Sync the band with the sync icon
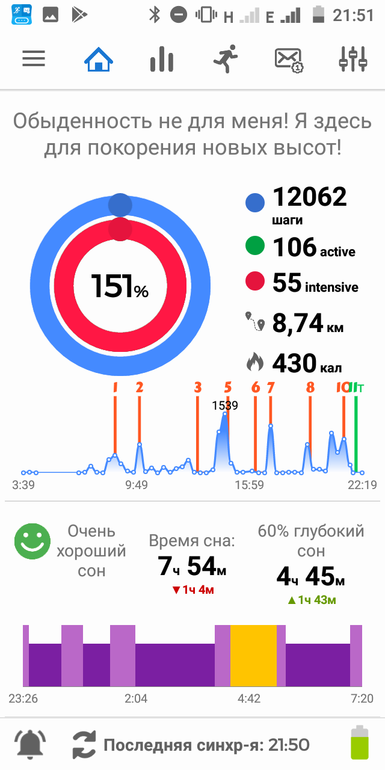This screenshot has height=770, width=385. pyautogui.click(x=86, y=745)
